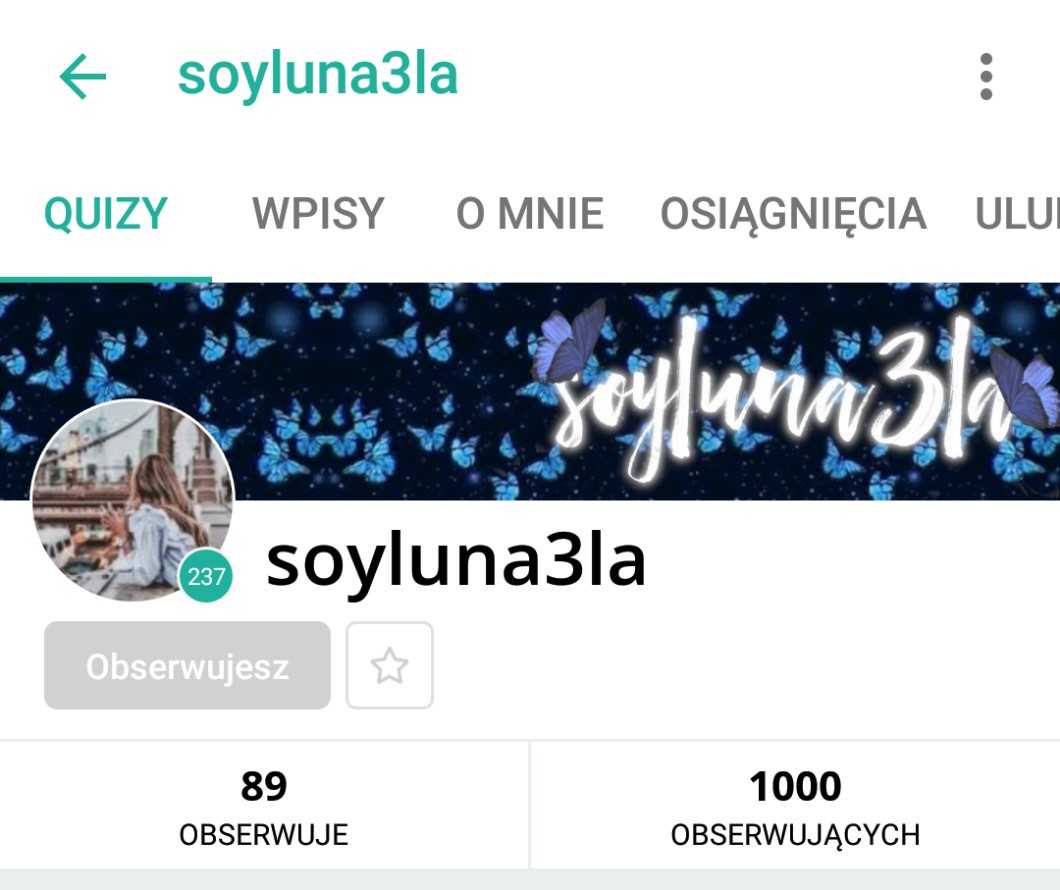1060x890 pixels.
Task: Tap the star favorite button
Action: (389, 666)
